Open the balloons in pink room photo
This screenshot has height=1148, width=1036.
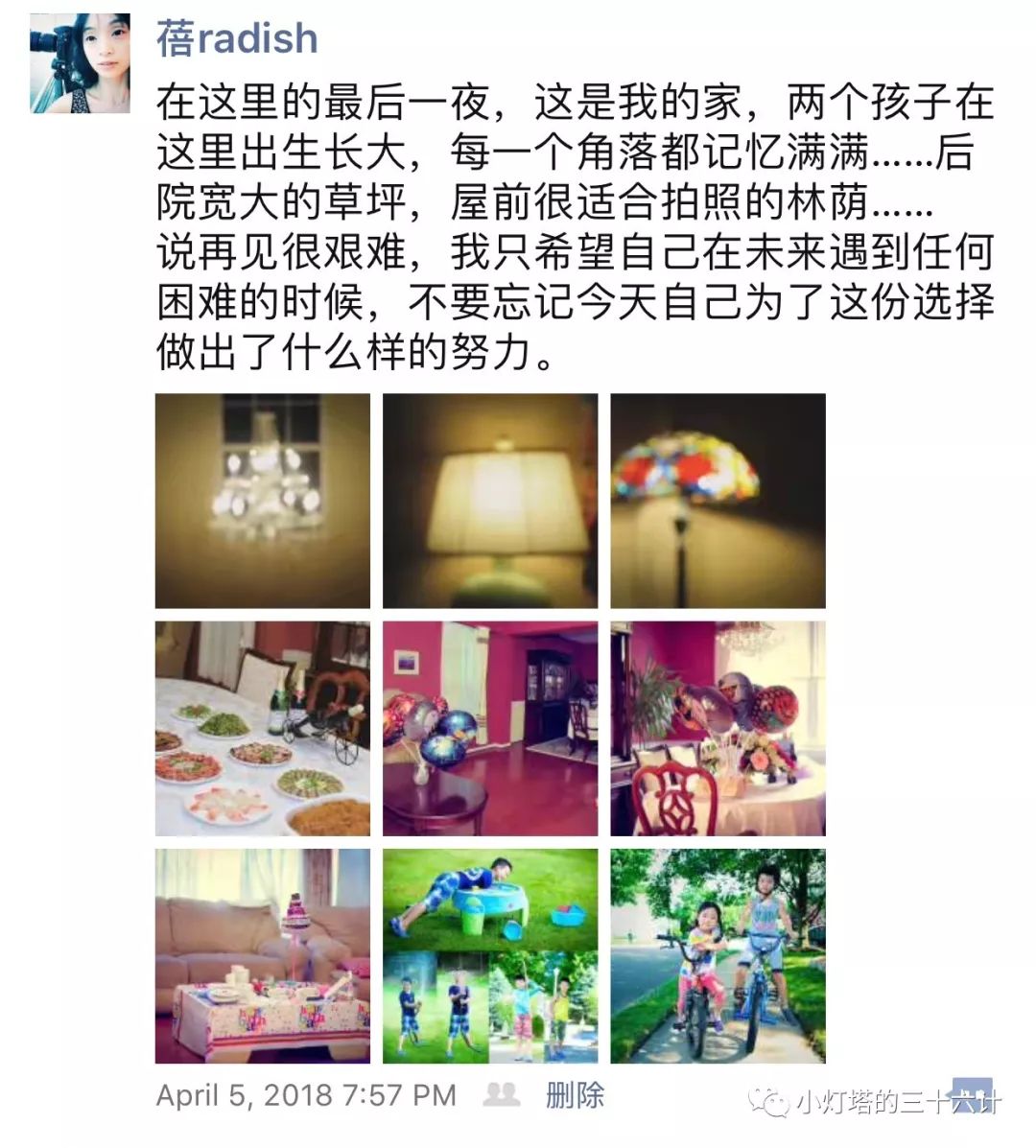(x=490, y=728)
